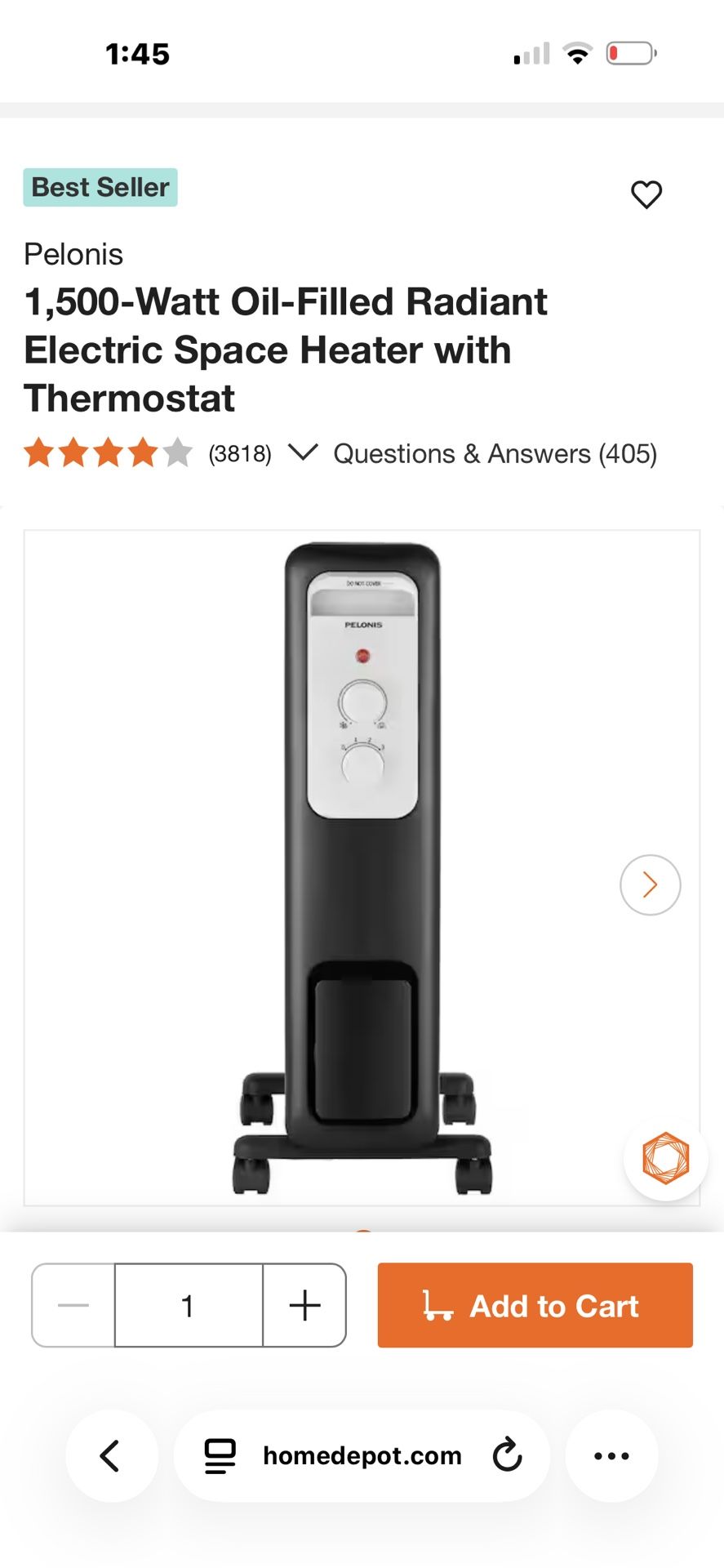
Task: Open the Pelonis brand link
Action: pos(73,254)
